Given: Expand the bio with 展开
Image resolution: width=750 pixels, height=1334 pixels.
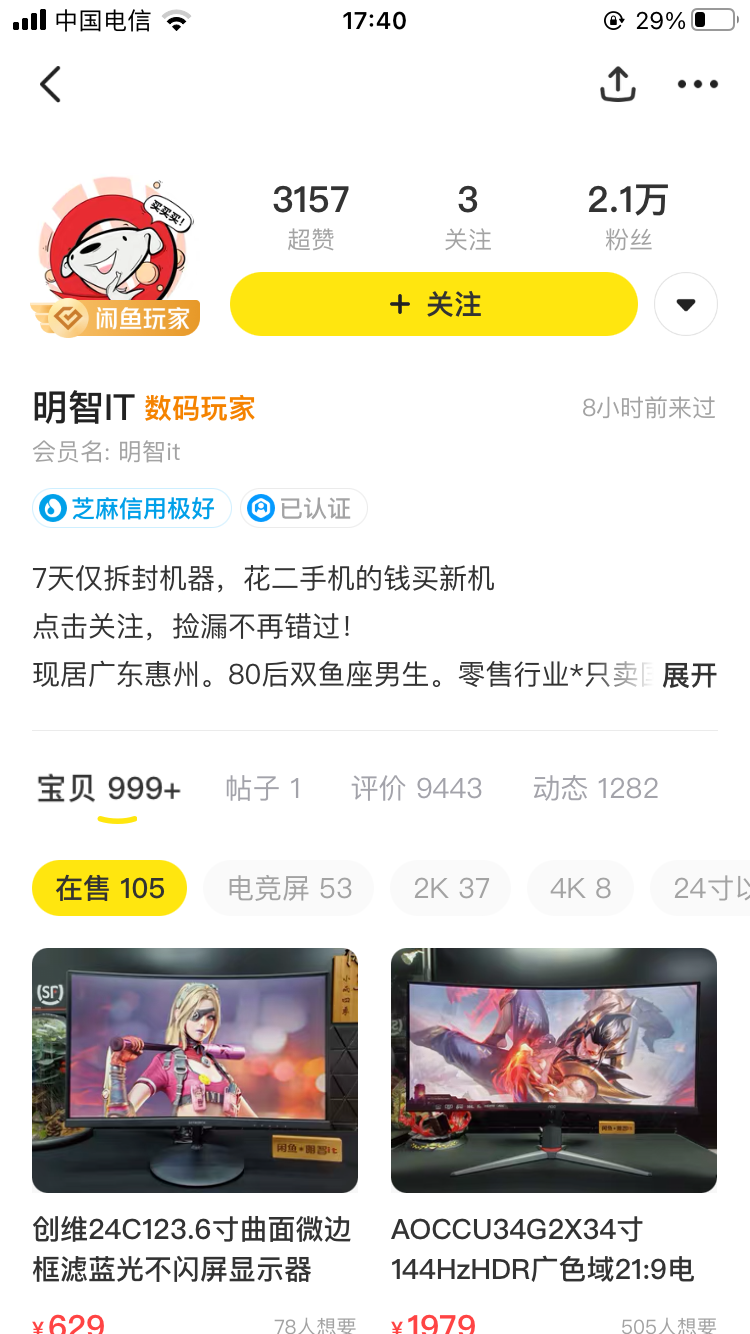Looking at the screenshot, I should tap(690, 675).
